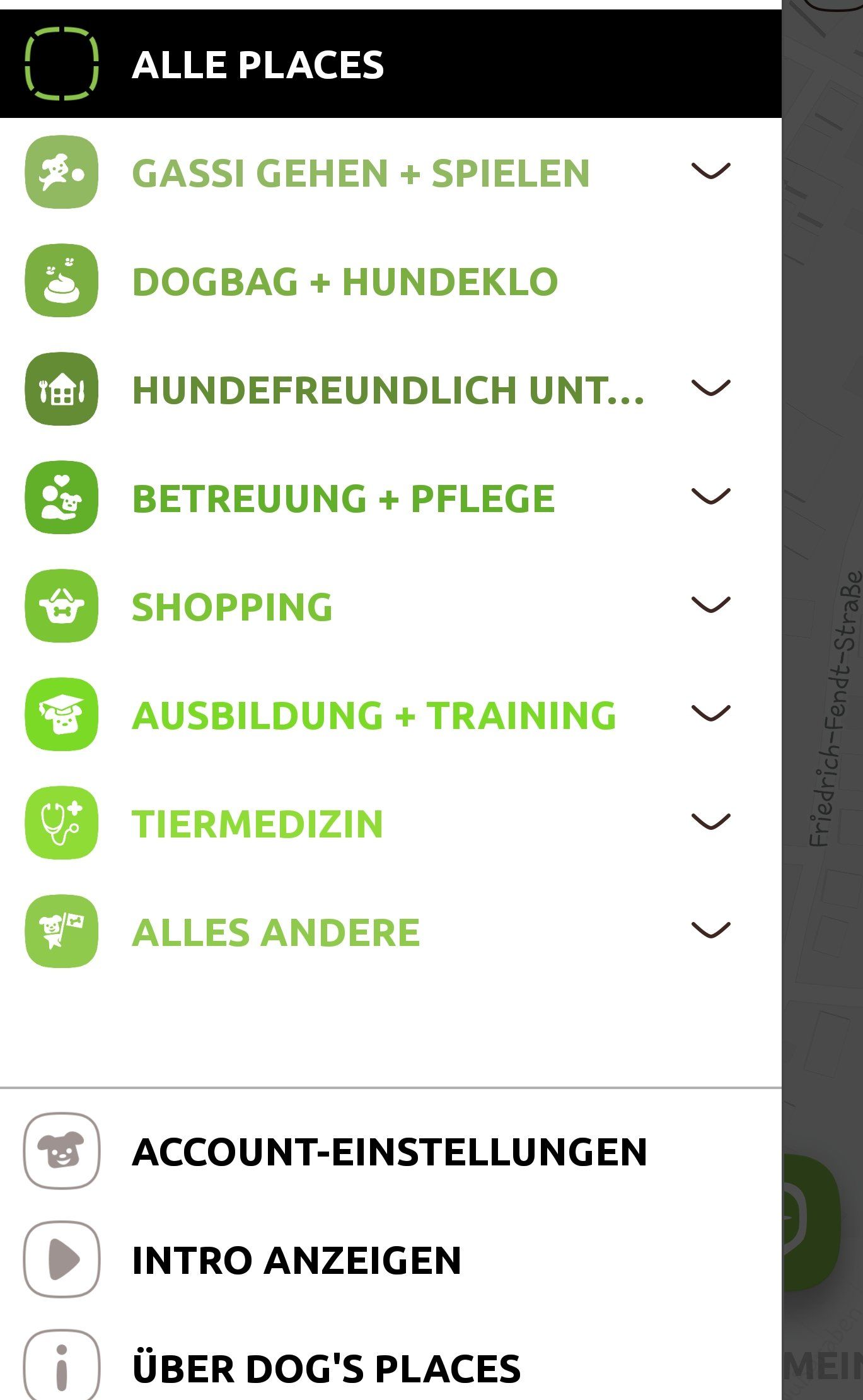Choose the Tiermedizin category row
The width and height of the screenshot is (863, 1400).
coord(257,824)
